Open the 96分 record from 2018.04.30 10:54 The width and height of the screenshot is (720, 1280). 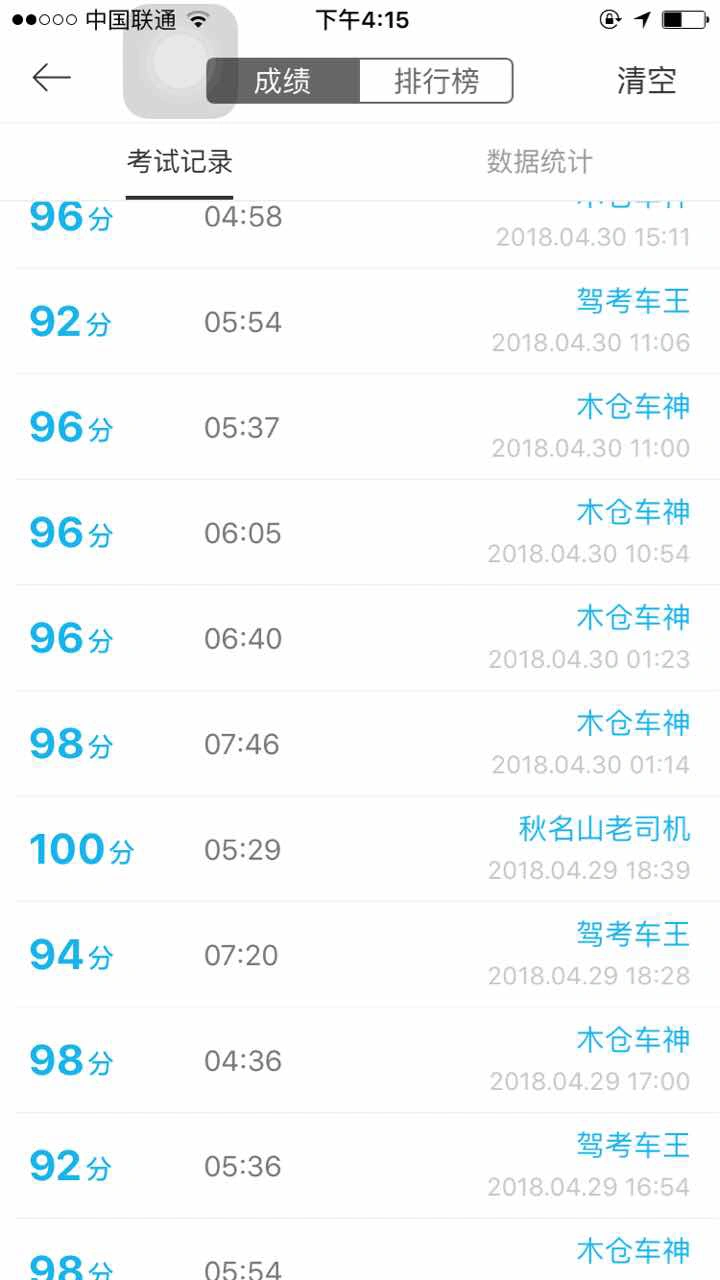[360, 533]
